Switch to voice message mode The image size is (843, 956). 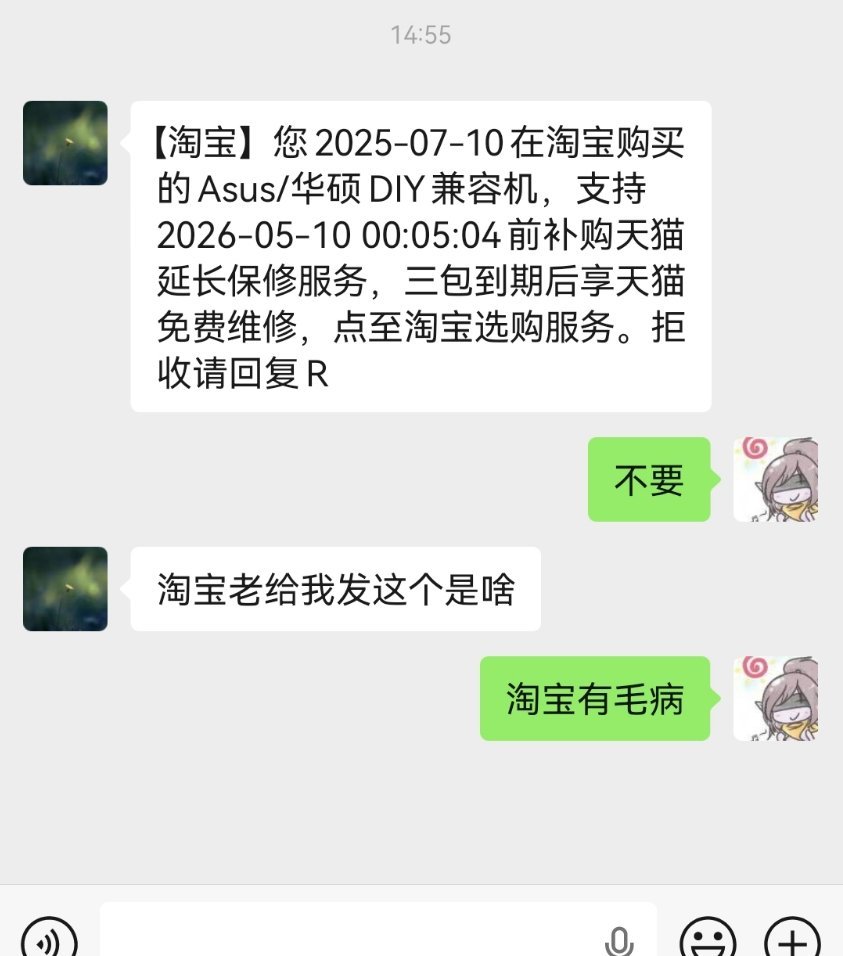pos(48,941)
